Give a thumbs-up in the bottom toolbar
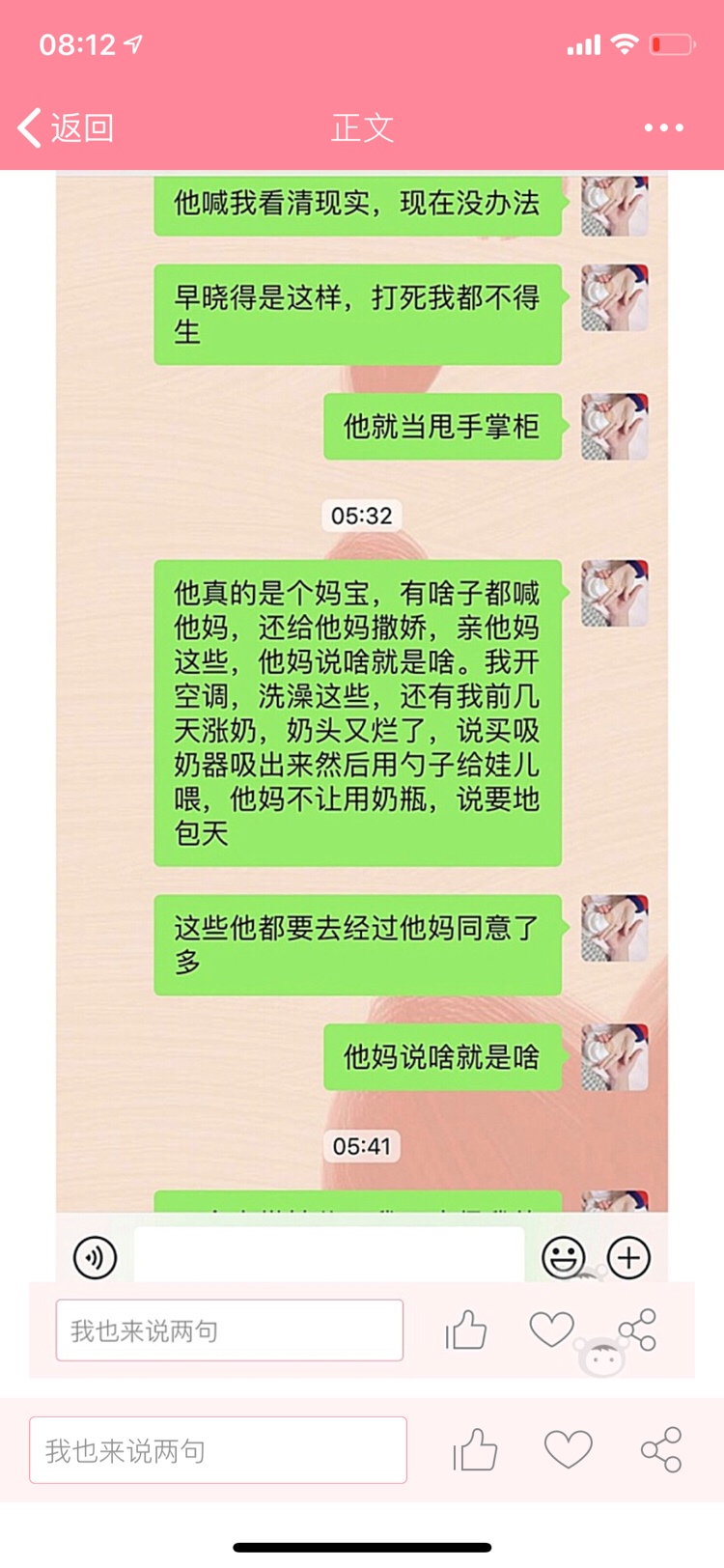Image resolution: width=724 pixels, height=1568 pixels. click(x=475, y=1449)
